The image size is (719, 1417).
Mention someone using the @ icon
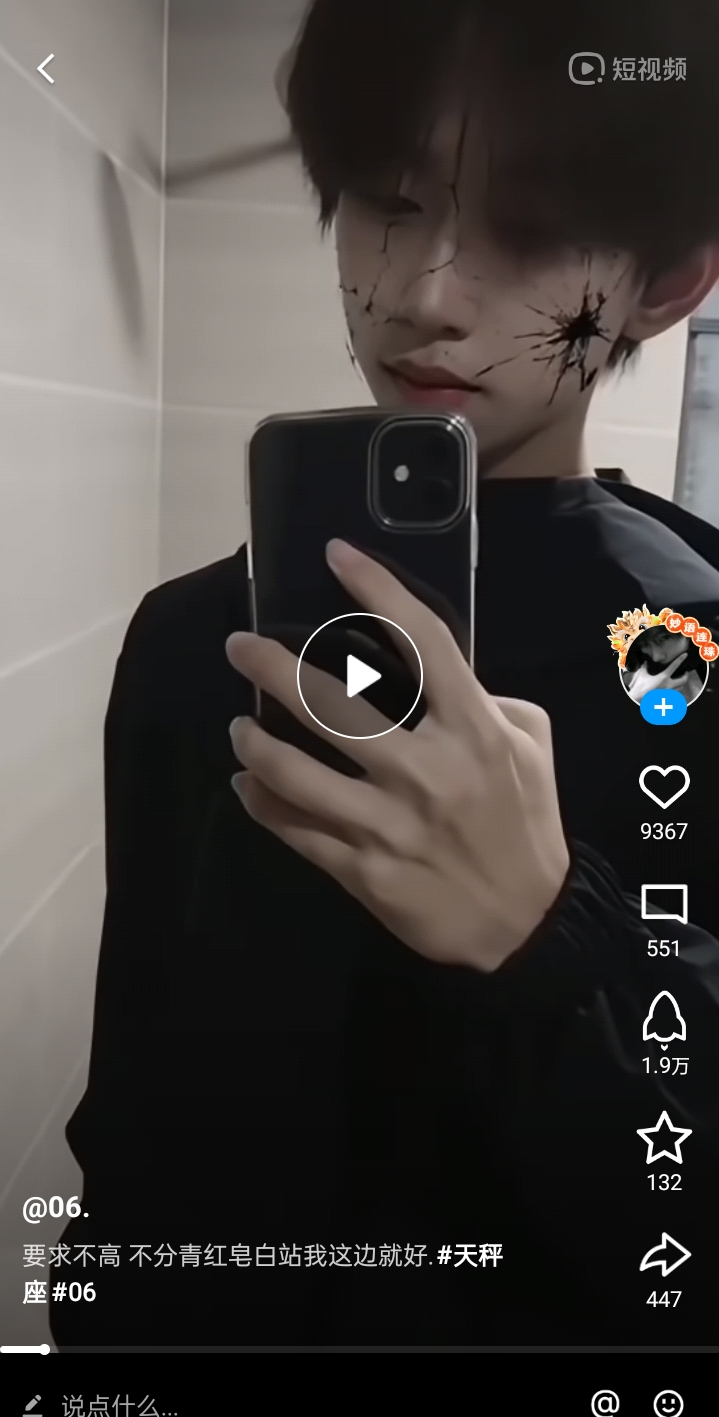(605, 1403)
